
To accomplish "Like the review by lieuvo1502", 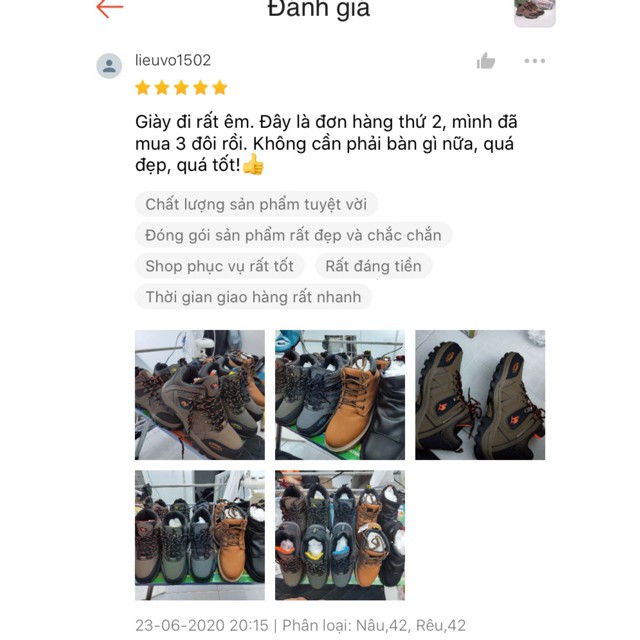I will click(486, 61).
